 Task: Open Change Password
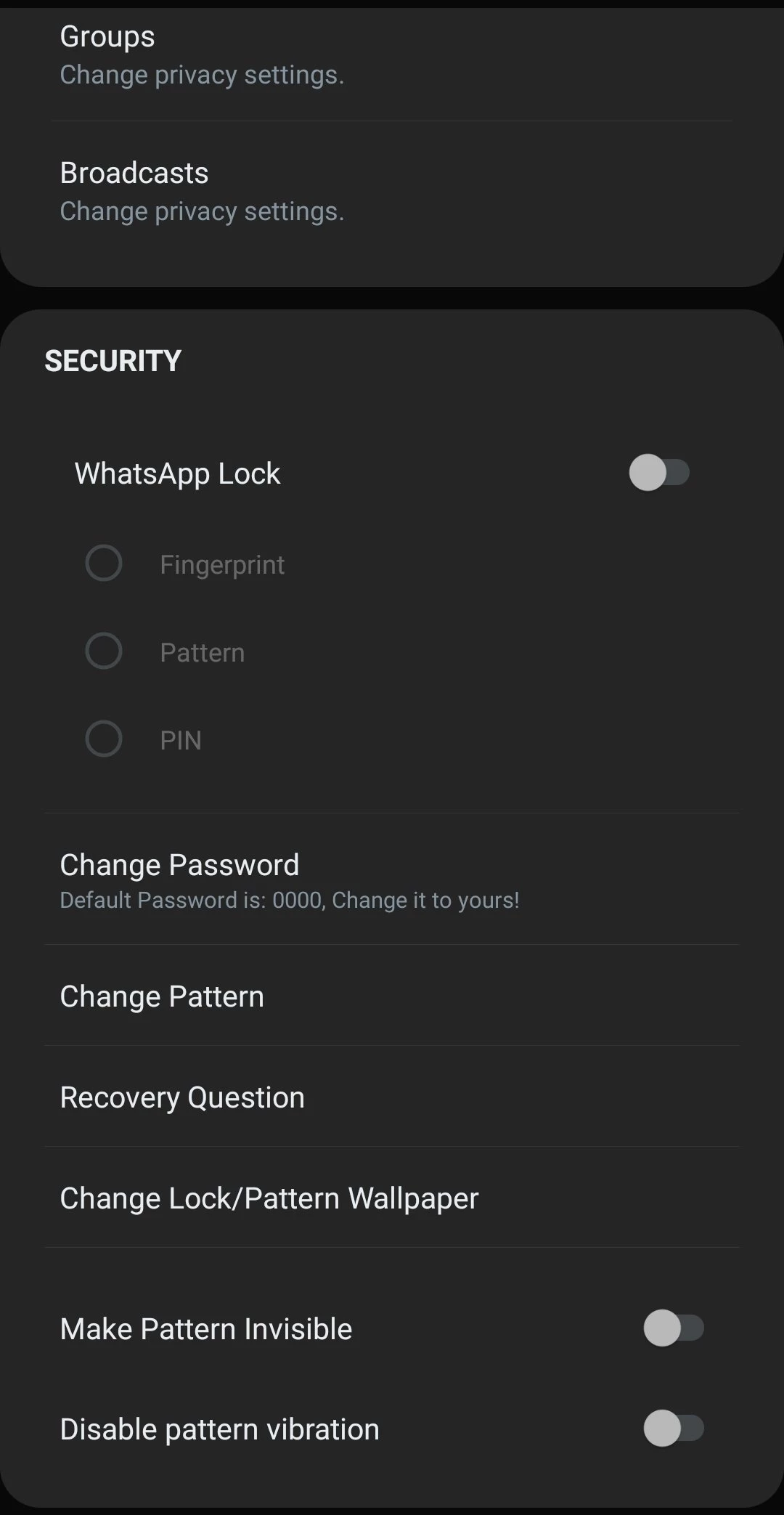(x=289, y=880)
